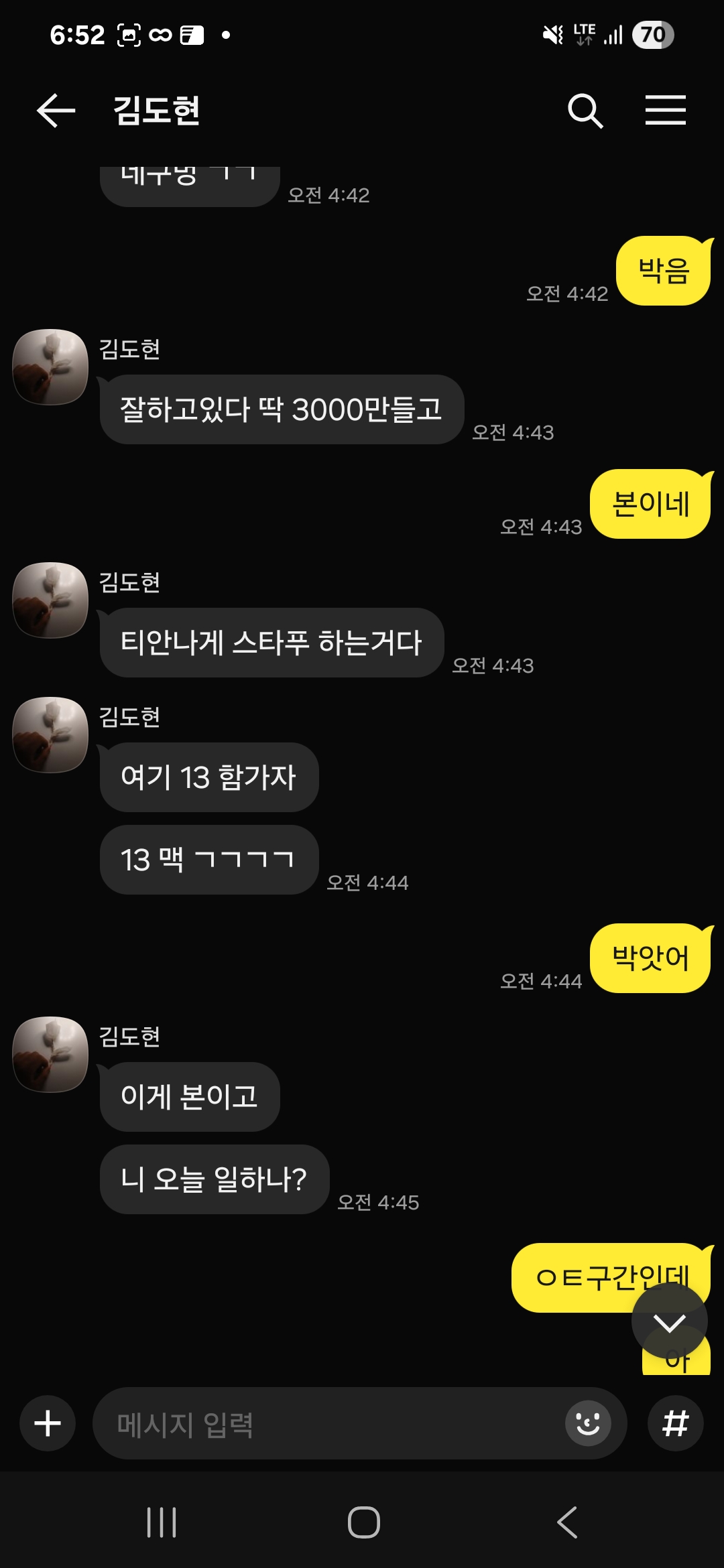Tap the hashtag search button
Image resolution: width=724 pixels, height=1568 pixels.
click(x=675, y=1423)
